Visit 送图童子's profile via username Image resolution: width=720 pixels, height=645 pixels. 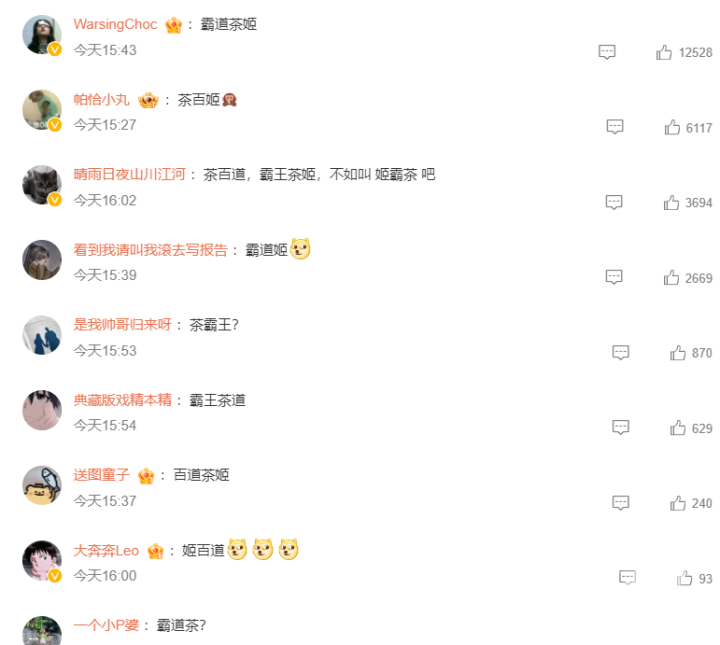102,475
